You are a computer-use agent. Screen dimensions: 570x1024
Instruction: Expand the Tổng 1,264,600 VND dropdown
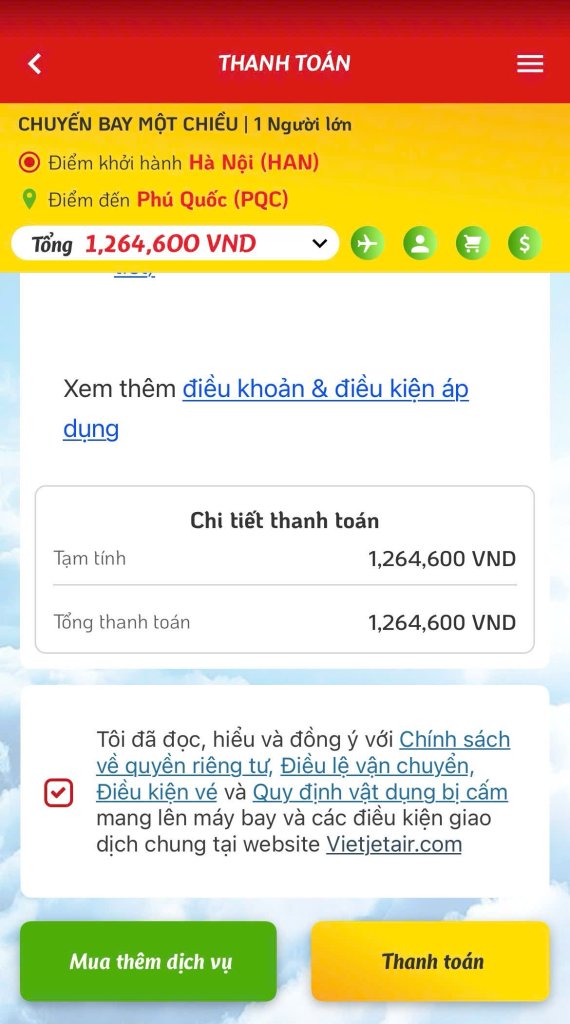(175, 244)
